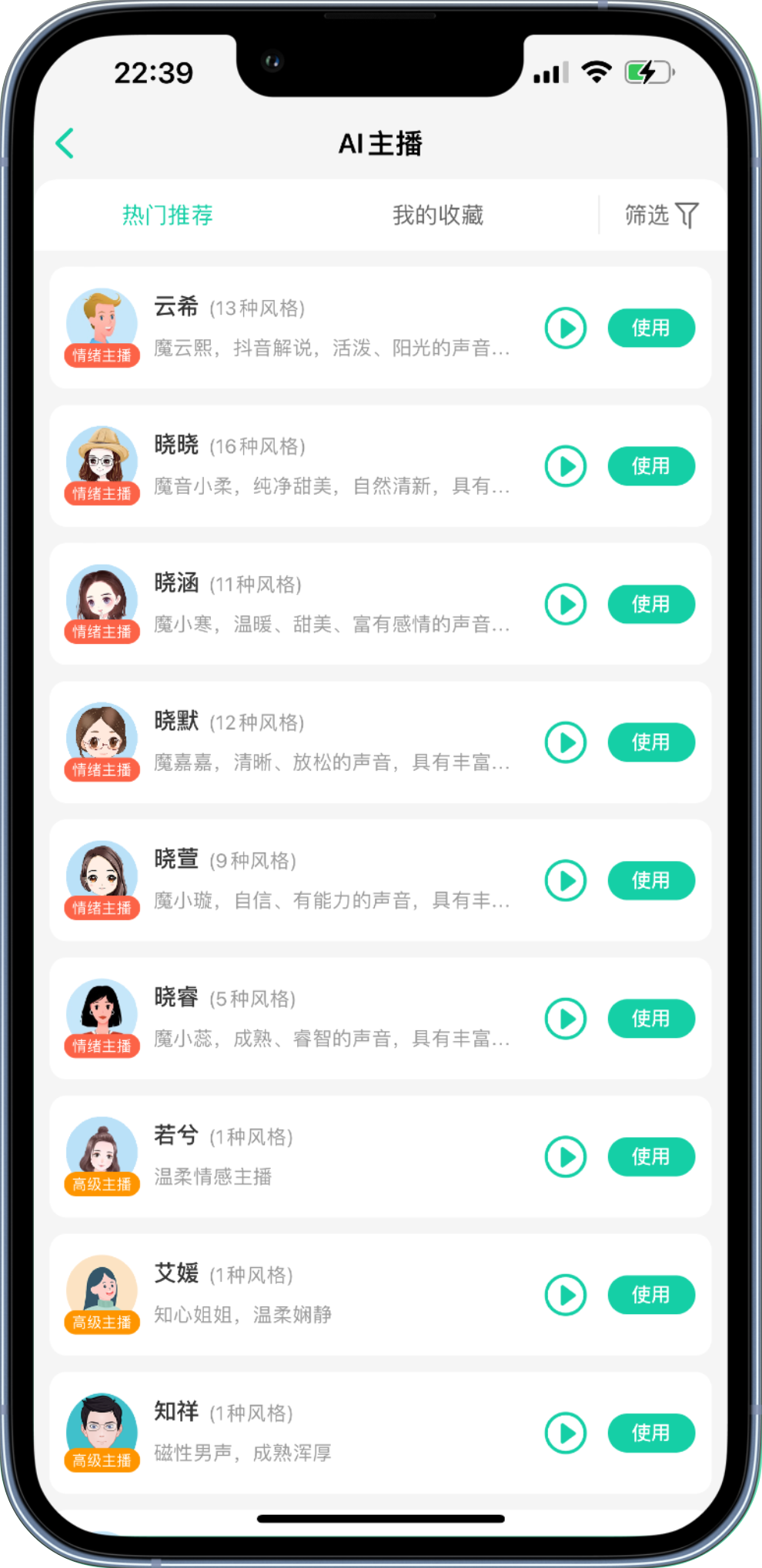Image resolution: width=762 pixels, height=1568 pixels.
Task: Listen to the 若兮 voice preview
Action: pos(566,1156)
